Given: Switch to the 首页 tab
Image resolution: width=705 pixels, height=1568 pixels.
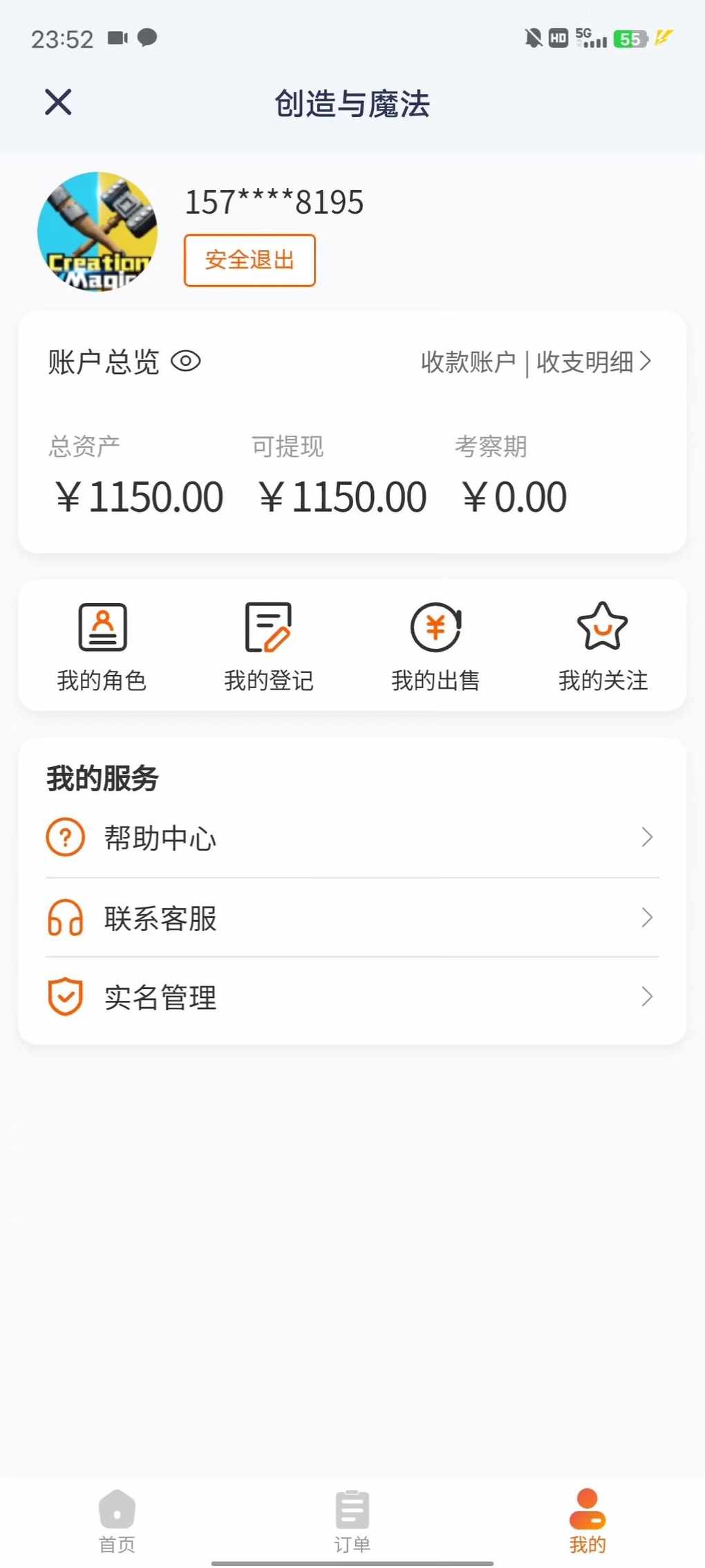Looking at the screenshot, I should [x=117, y=1521].
